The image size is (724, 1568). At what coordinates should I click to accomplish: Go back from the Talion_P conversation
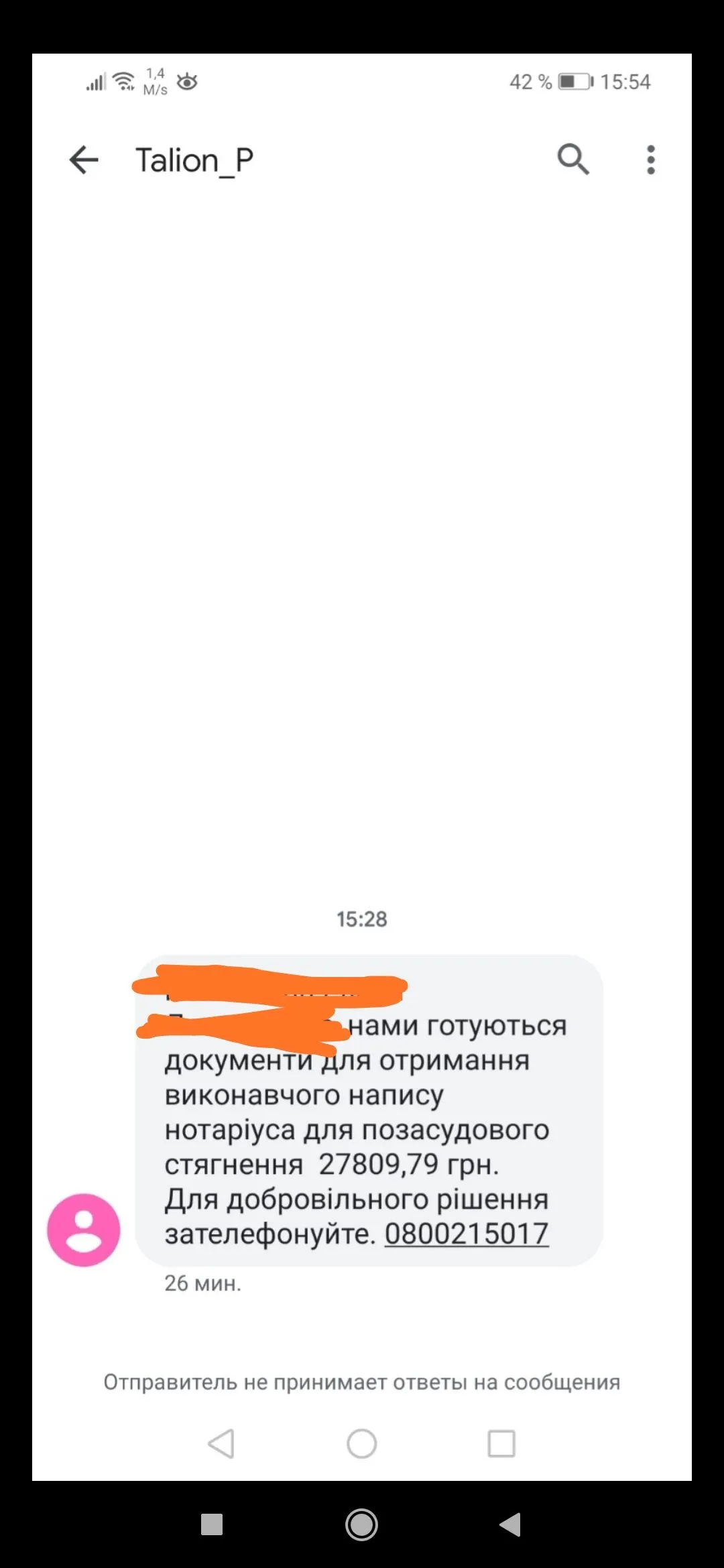[84, 160]
